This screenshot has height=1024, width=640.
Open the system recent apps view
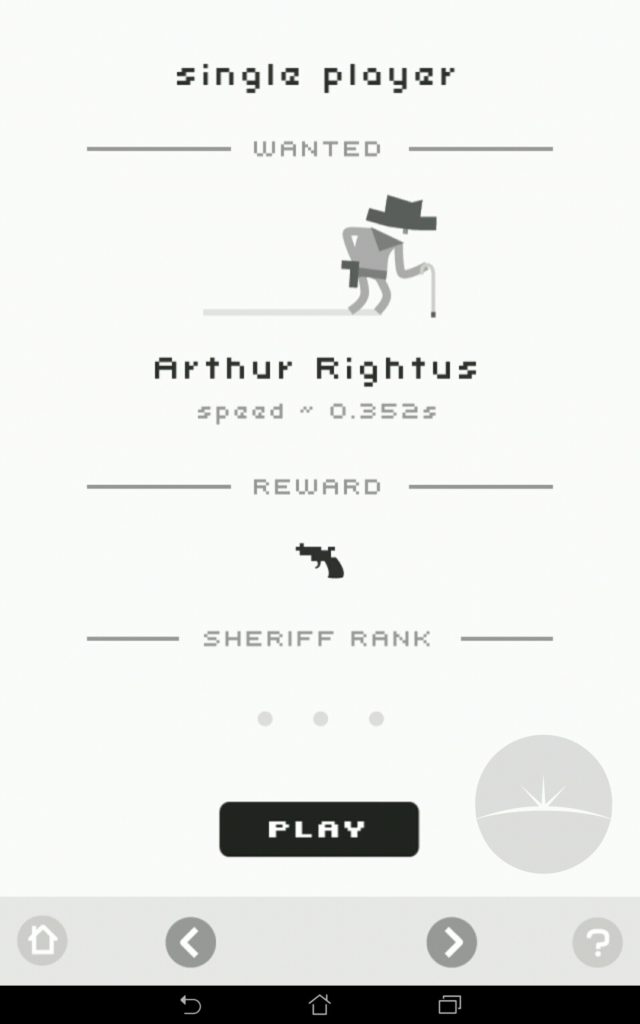point(449,1004)
